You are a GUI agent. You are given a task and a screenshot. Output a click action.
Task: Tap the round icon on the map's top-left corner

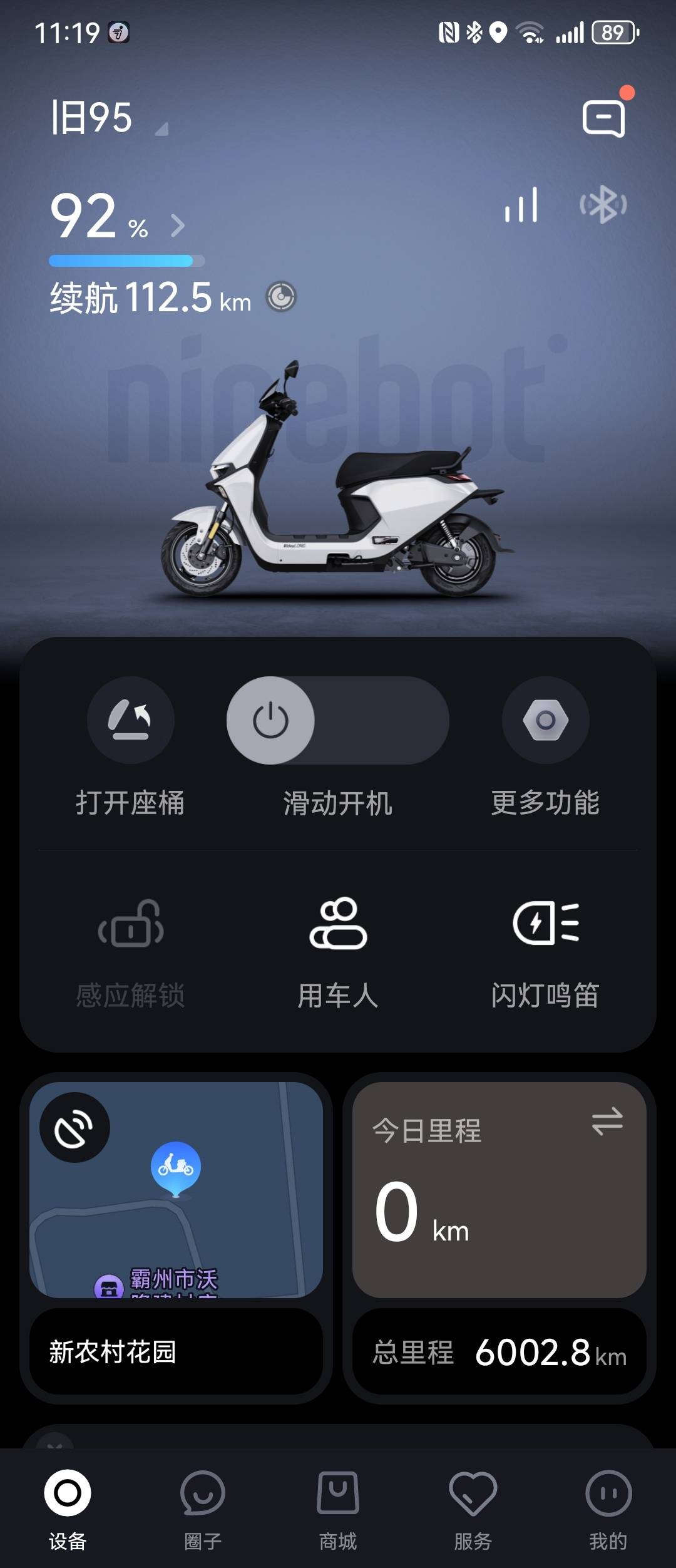click(74, 1128)
